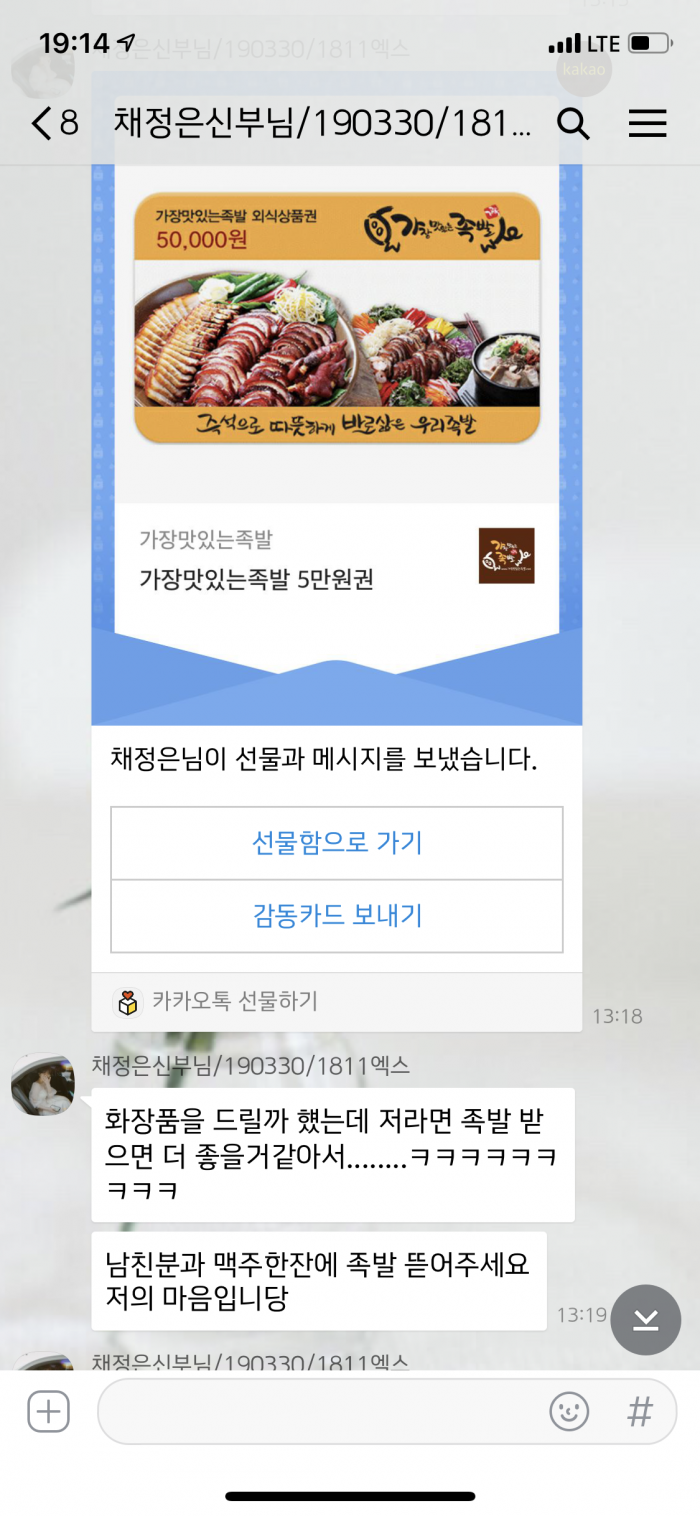Open the hashtag search button
This screenshot has height=1516, width=700.
(640, 1412)
